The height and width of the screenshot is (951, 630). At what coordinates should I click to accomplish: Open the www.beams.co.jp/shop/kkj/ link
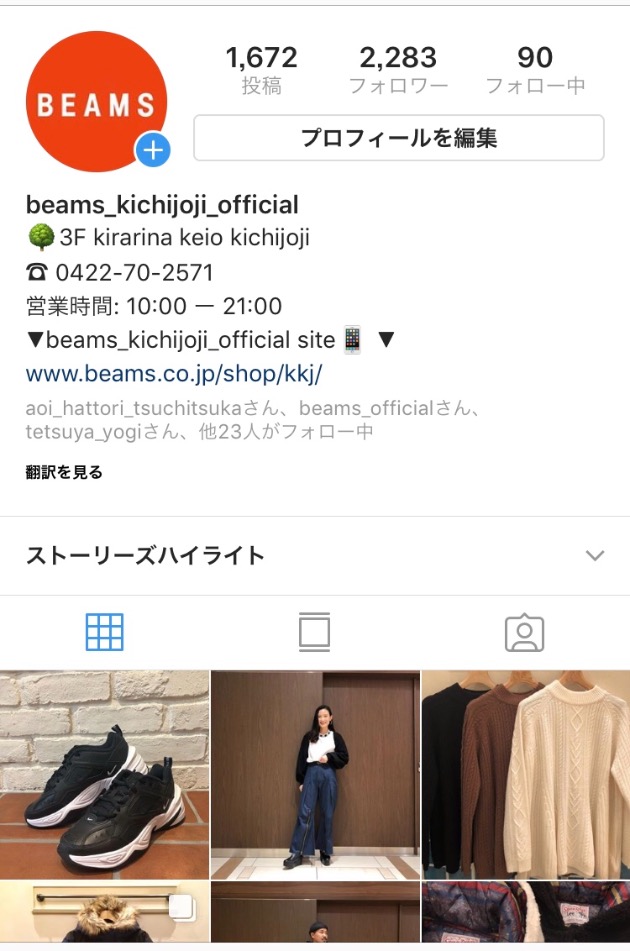[174, 374]
